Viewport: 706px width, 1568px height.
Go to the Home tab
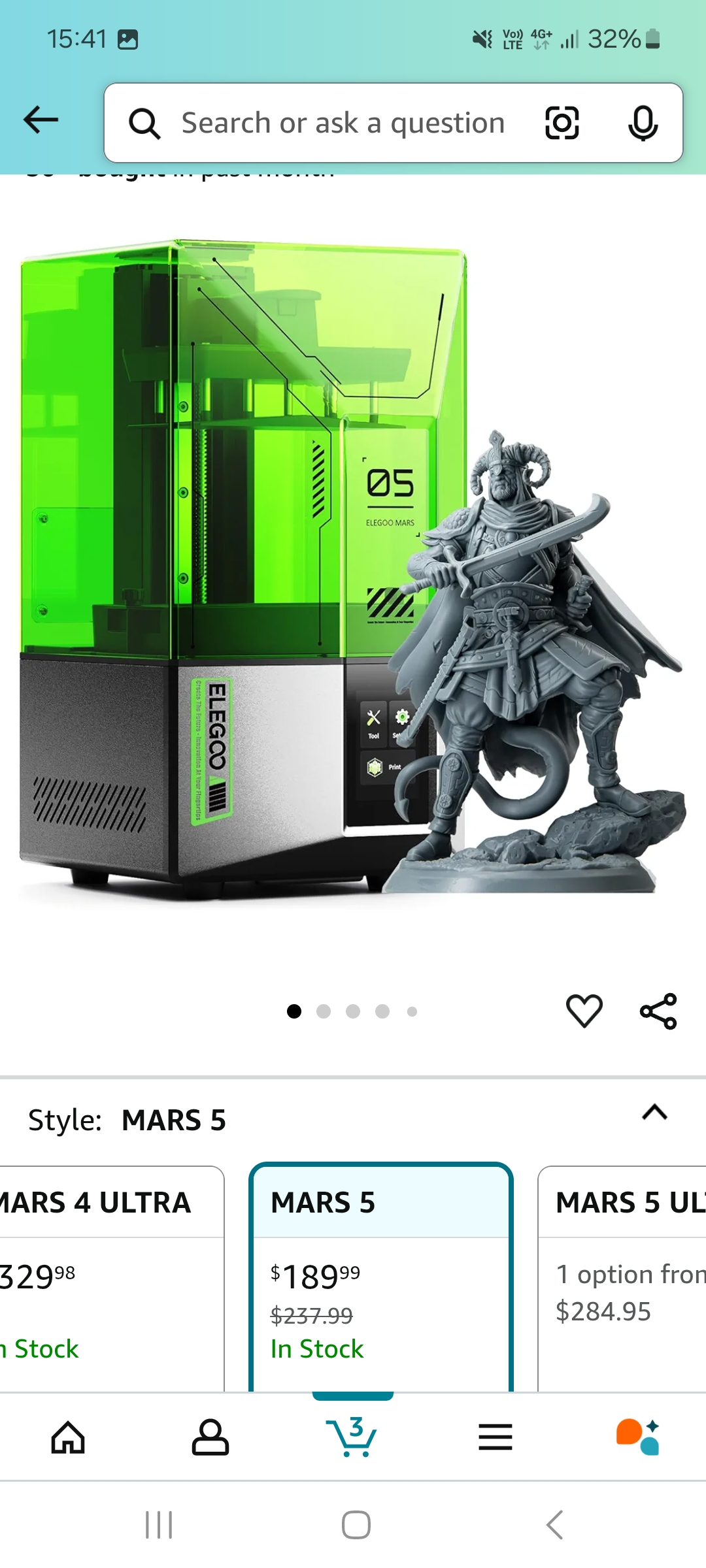pyautogui.click(x=69, y=1437)
